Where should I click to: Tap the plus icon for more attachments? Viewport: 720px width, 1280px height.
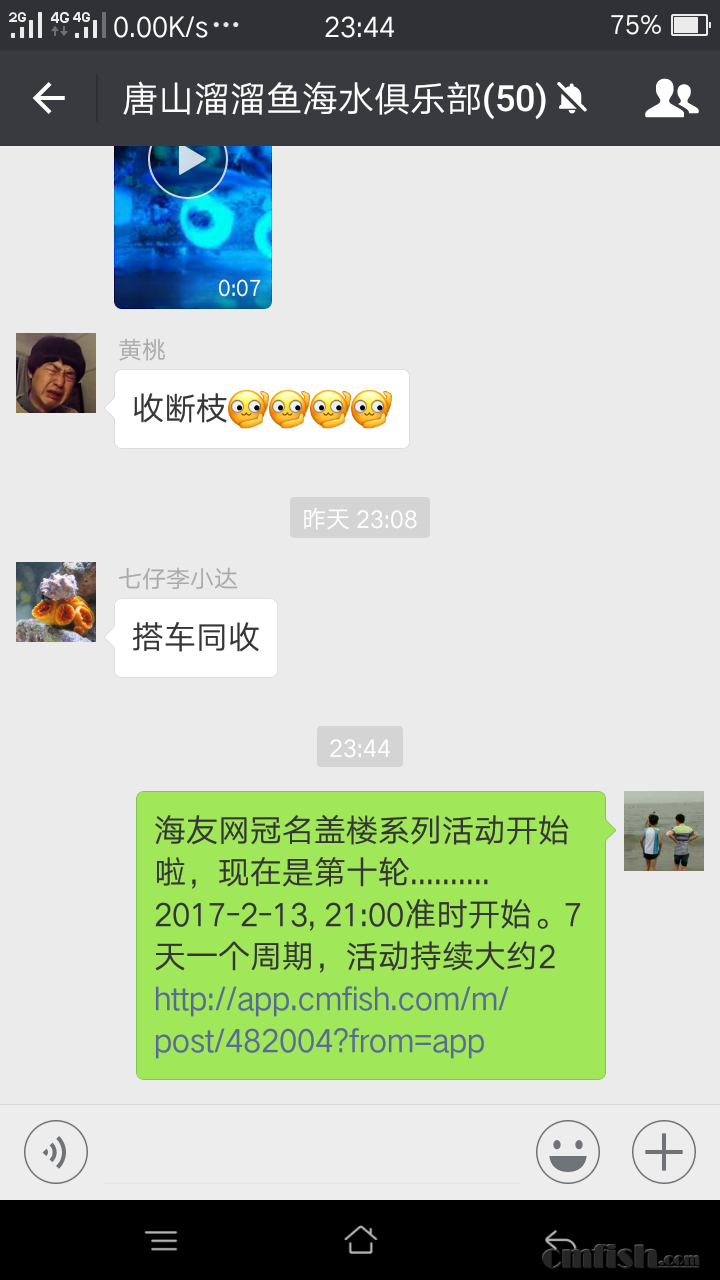coord(663,1152)
